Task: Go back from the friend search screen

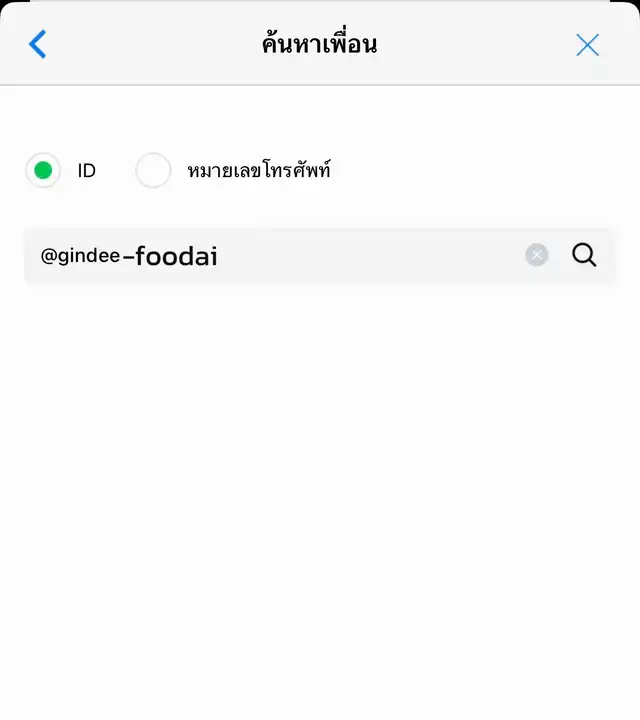Action: (x=38, y=44)
